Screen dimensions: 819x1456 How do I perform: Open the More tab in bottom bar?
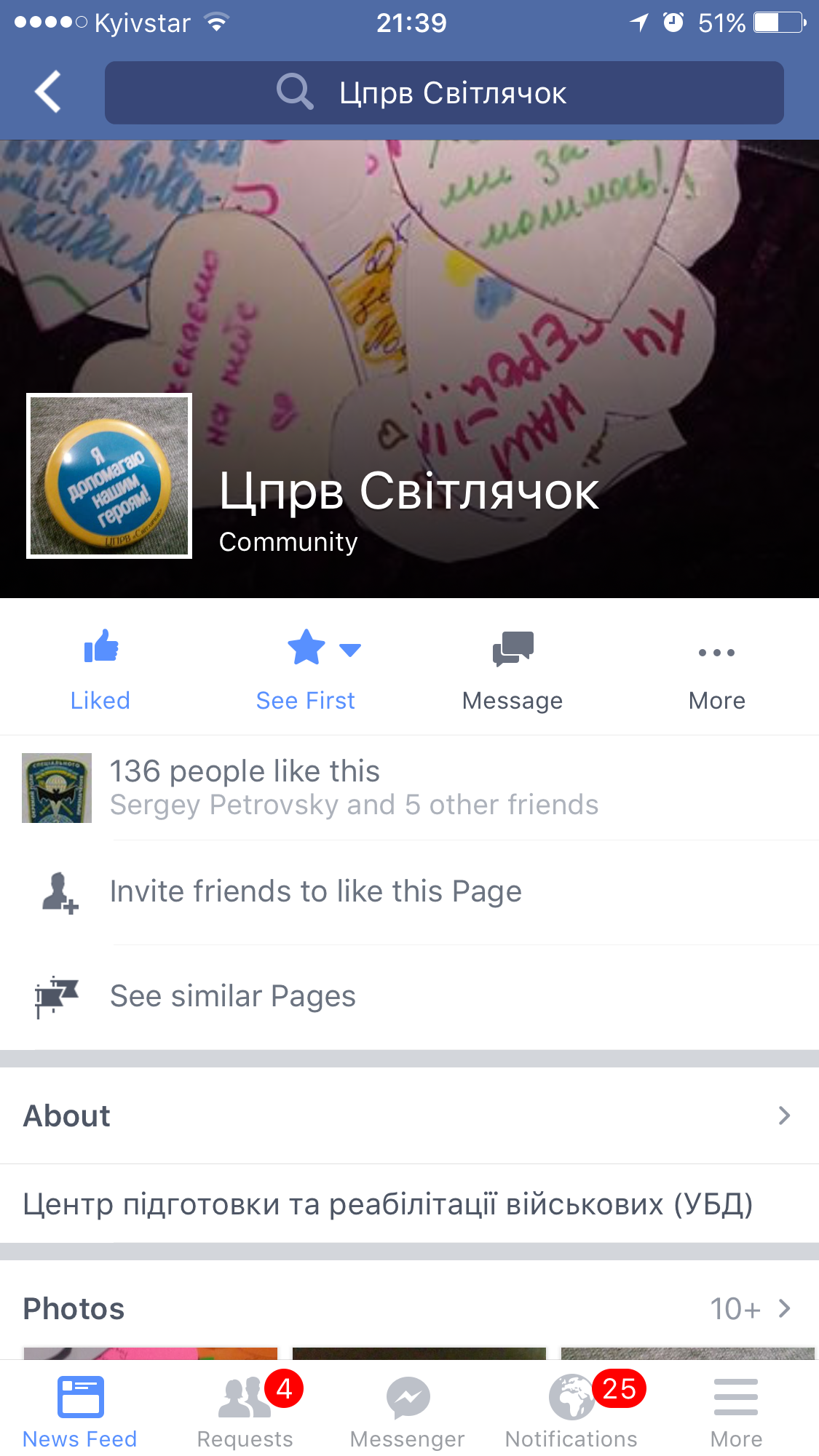pos(736,1412)
